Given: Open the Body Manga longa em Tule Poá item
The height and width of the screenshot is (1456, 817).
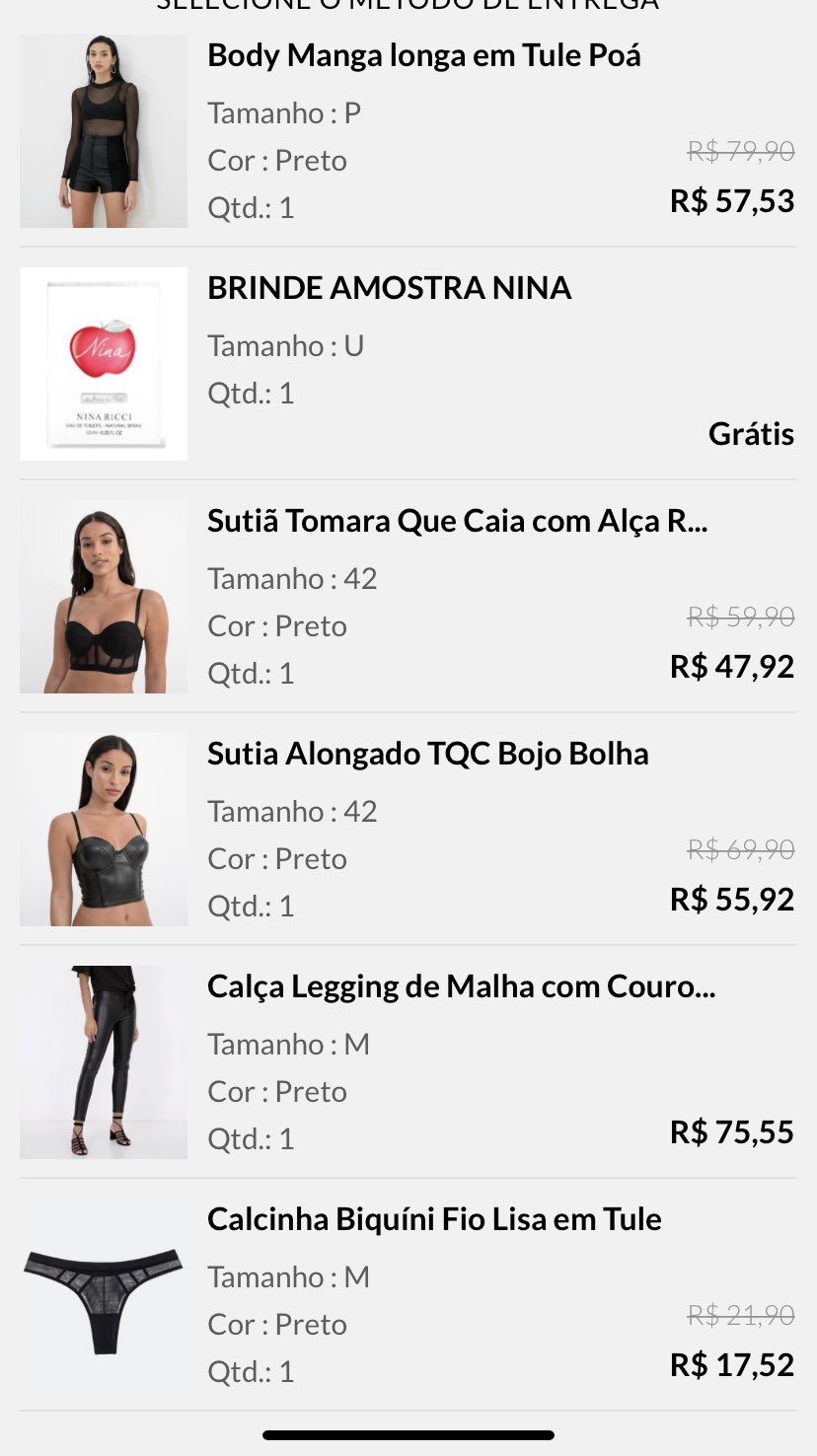Looking at the screenshot, I should 408,131.
